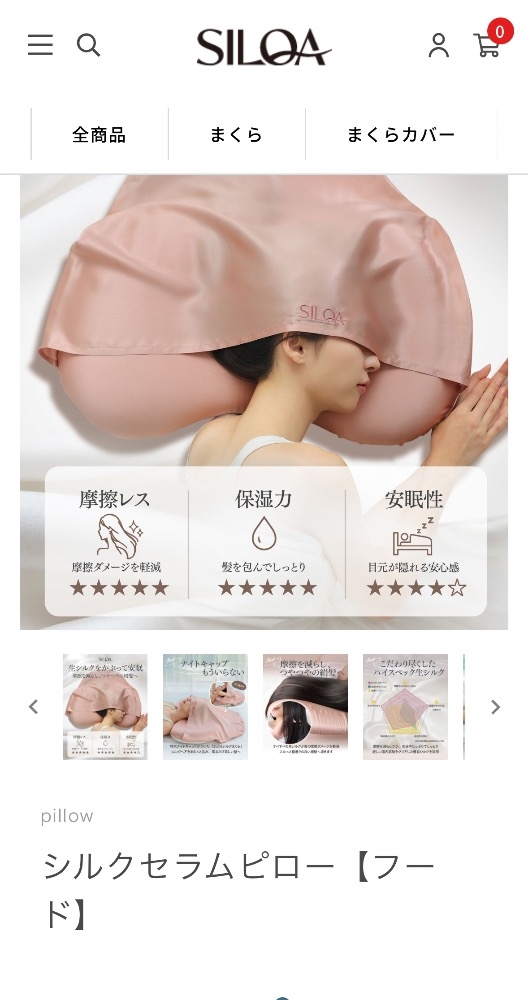Go to the SILOA home logo
The image size is (528, 1000).
click(x=263, y=47)
